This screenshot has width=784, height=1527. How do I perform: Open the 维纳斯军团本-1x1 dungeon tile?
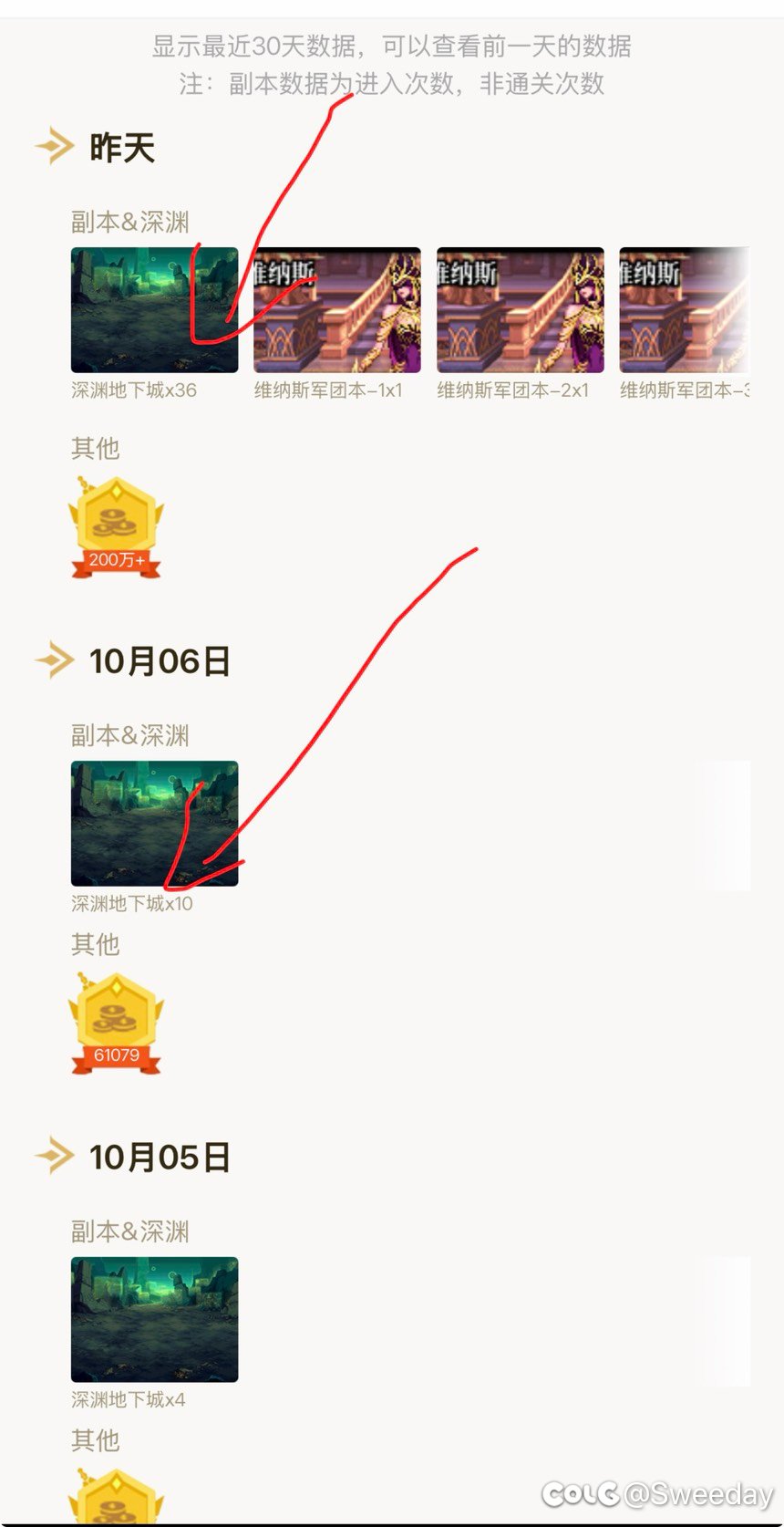[337, 310]
